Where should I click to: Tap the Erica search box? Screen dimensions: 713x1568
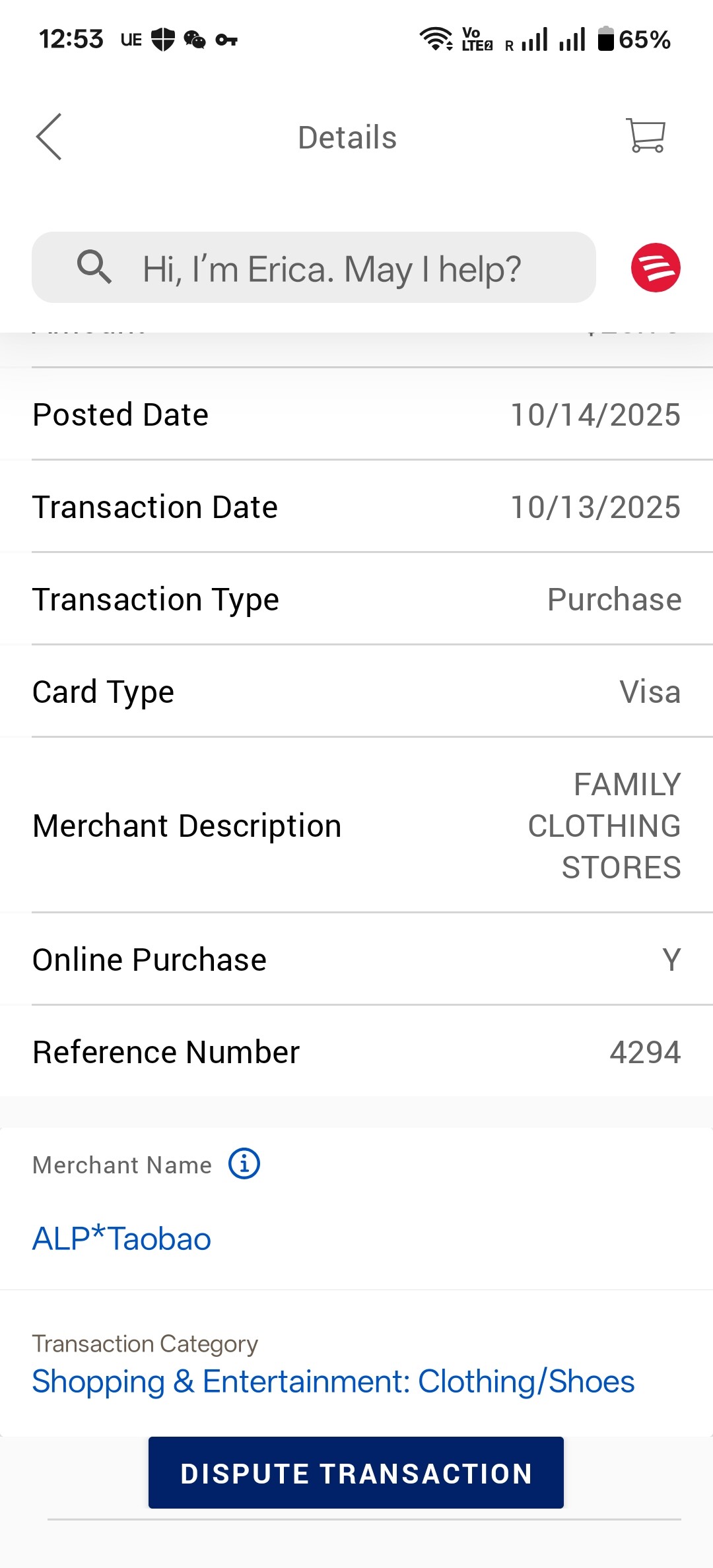click(x=314, y=268)
